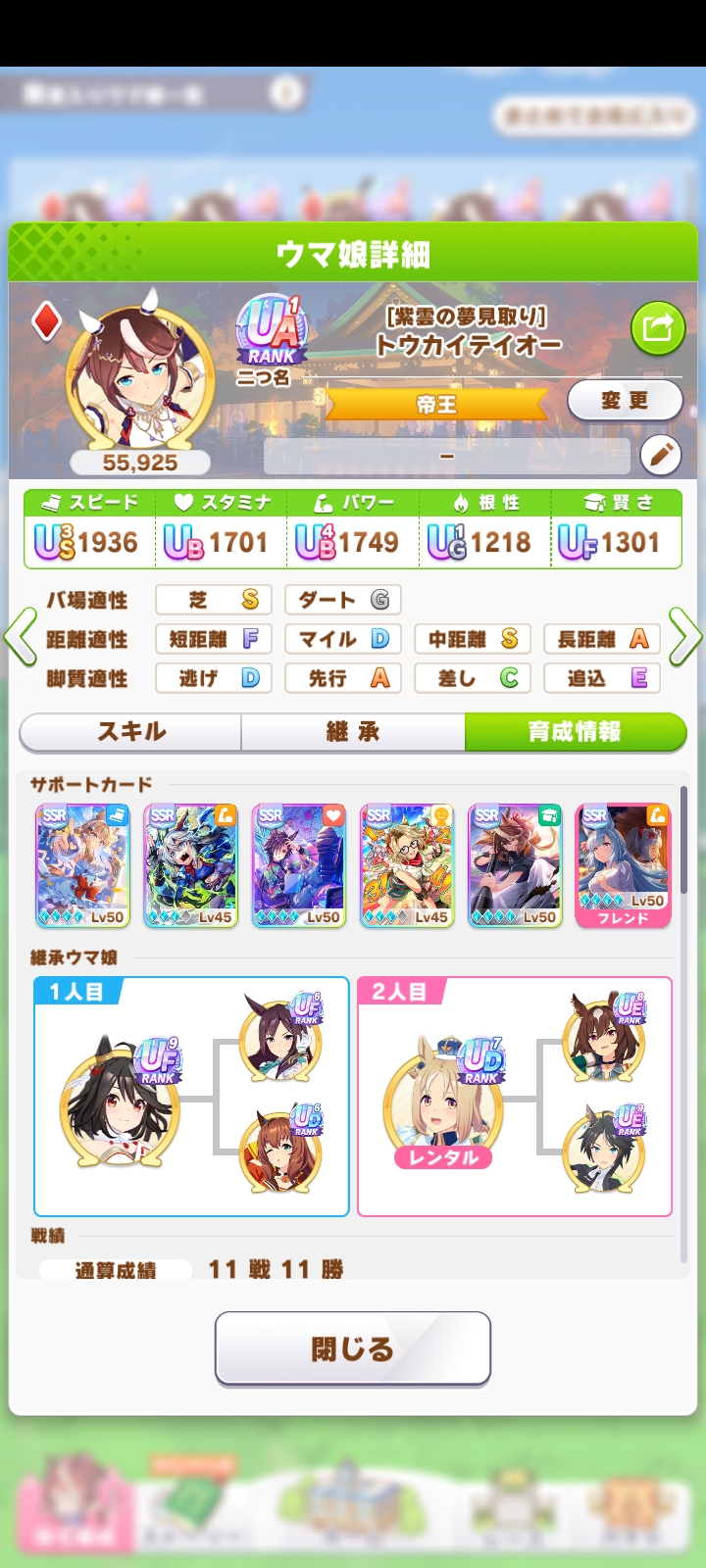Edit the memo with the pencil icon

(661, 456)
